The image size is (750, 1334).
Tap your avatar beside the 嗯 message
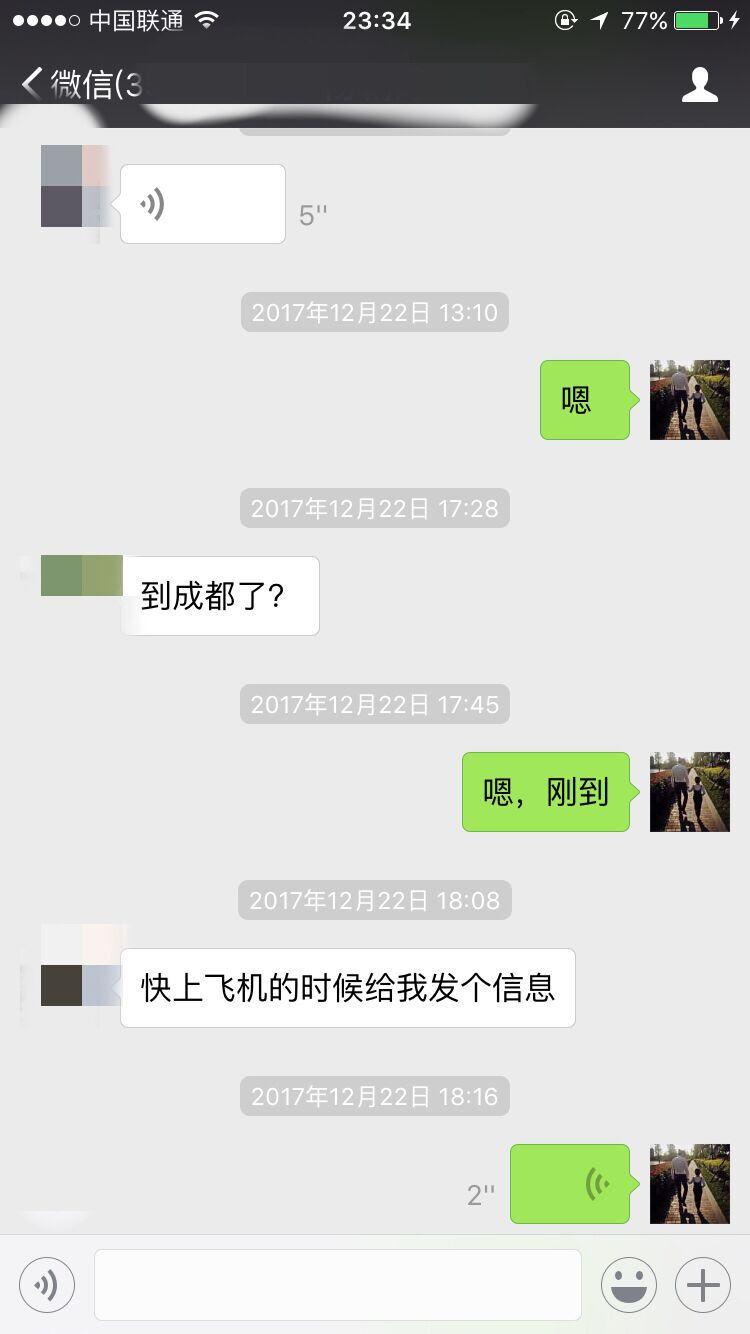click(689, 400)
